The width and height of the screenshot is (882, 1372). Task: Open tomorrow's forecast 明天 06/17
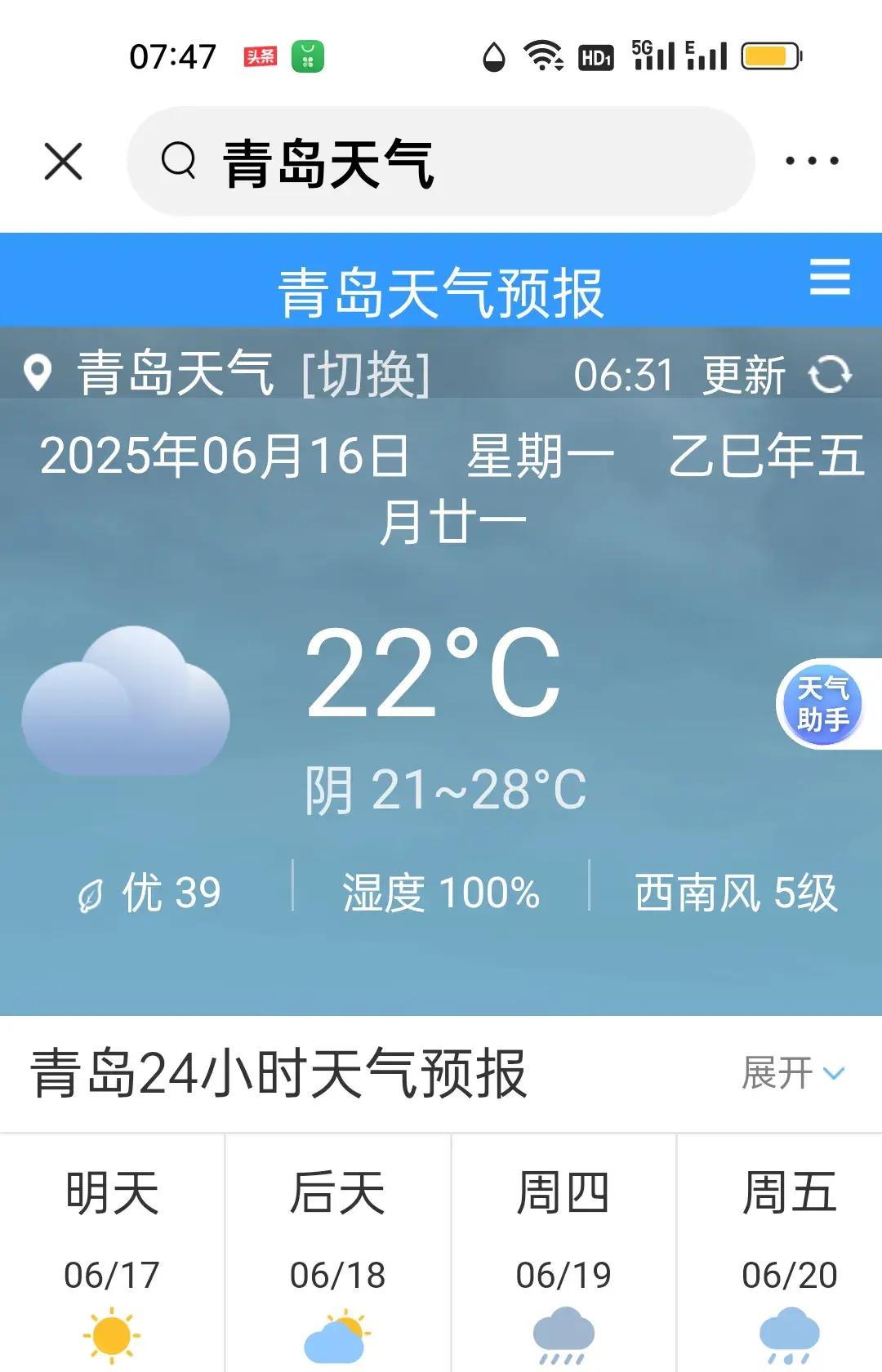pos(112,1249)
